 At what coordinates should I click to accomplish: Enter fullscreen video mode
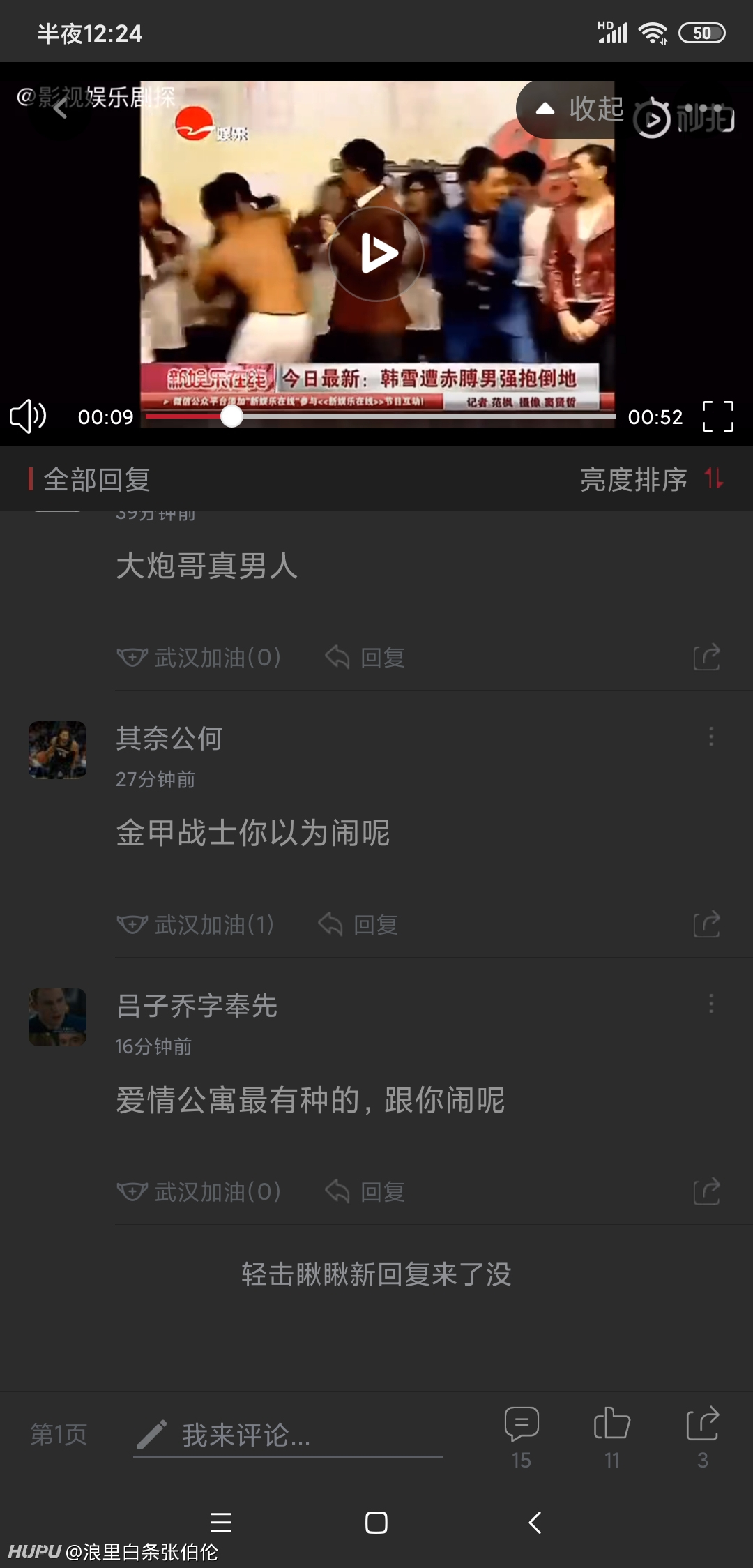(x=717, y=416)
